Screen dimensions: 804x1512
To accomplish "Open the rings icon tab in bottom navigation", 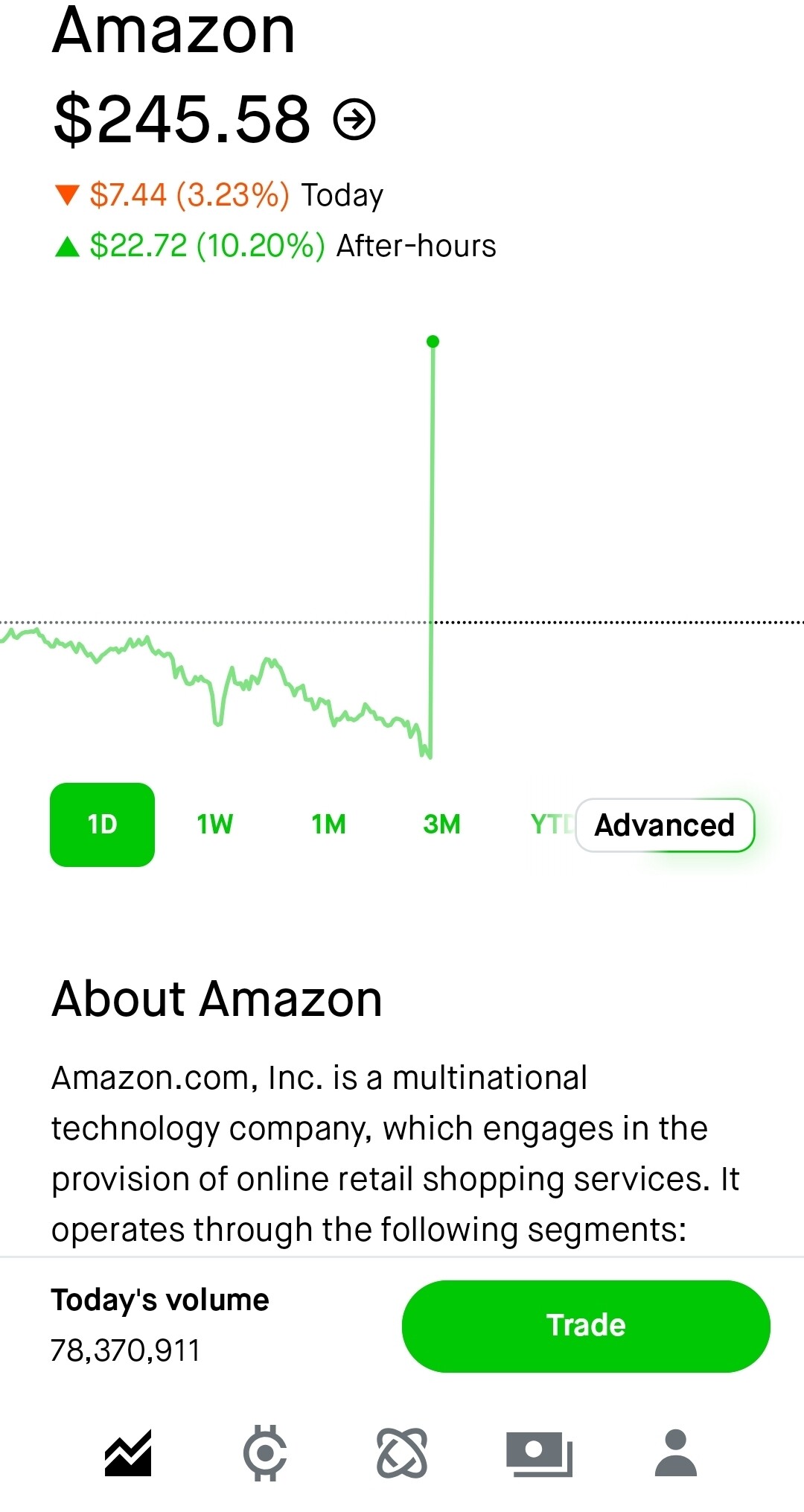I will (x=402, y=1452).
